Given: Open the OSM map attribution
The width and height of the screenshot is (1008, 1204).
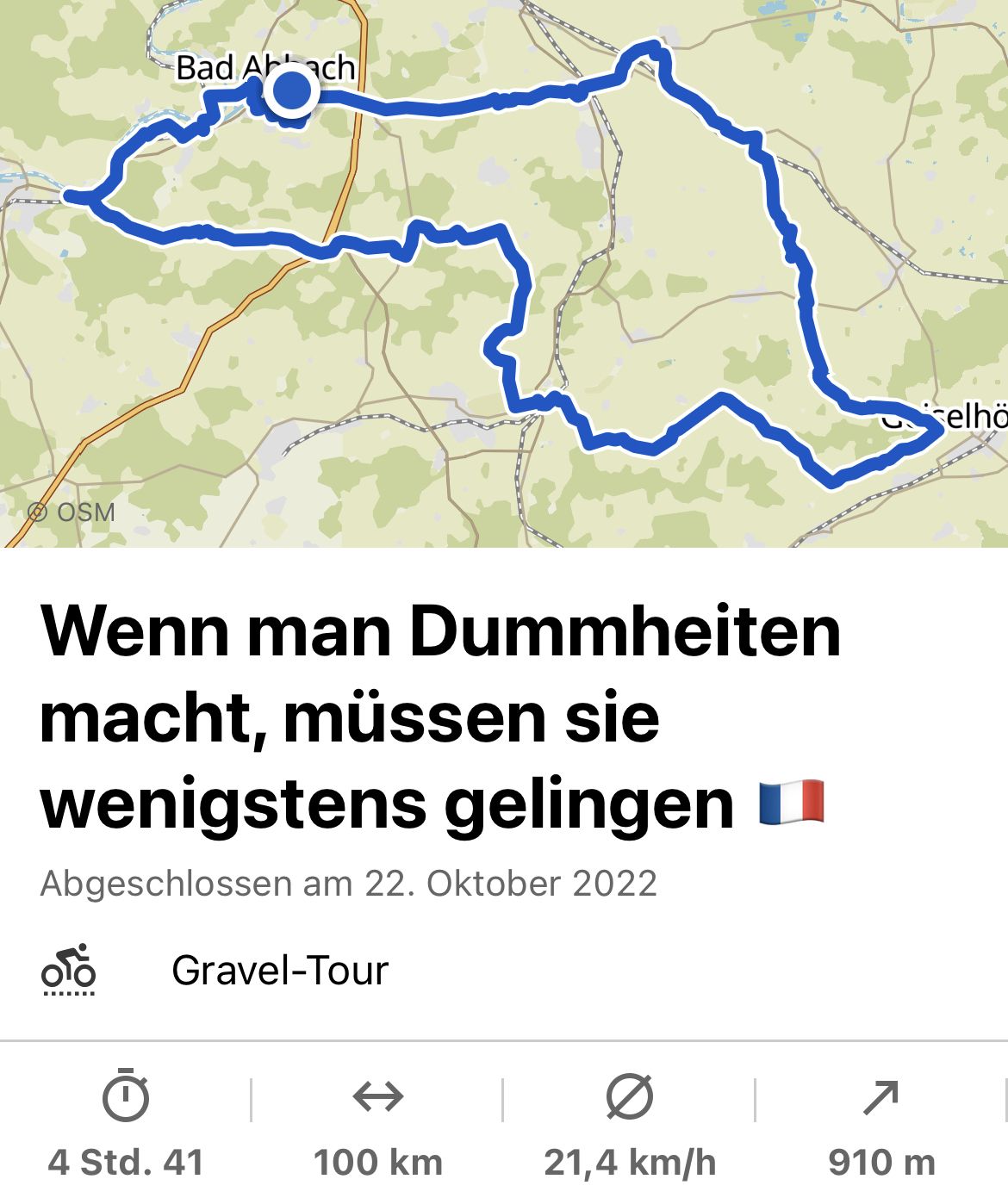Looking at the screenshot, I should pyautogui.click(x=72, y=512).
